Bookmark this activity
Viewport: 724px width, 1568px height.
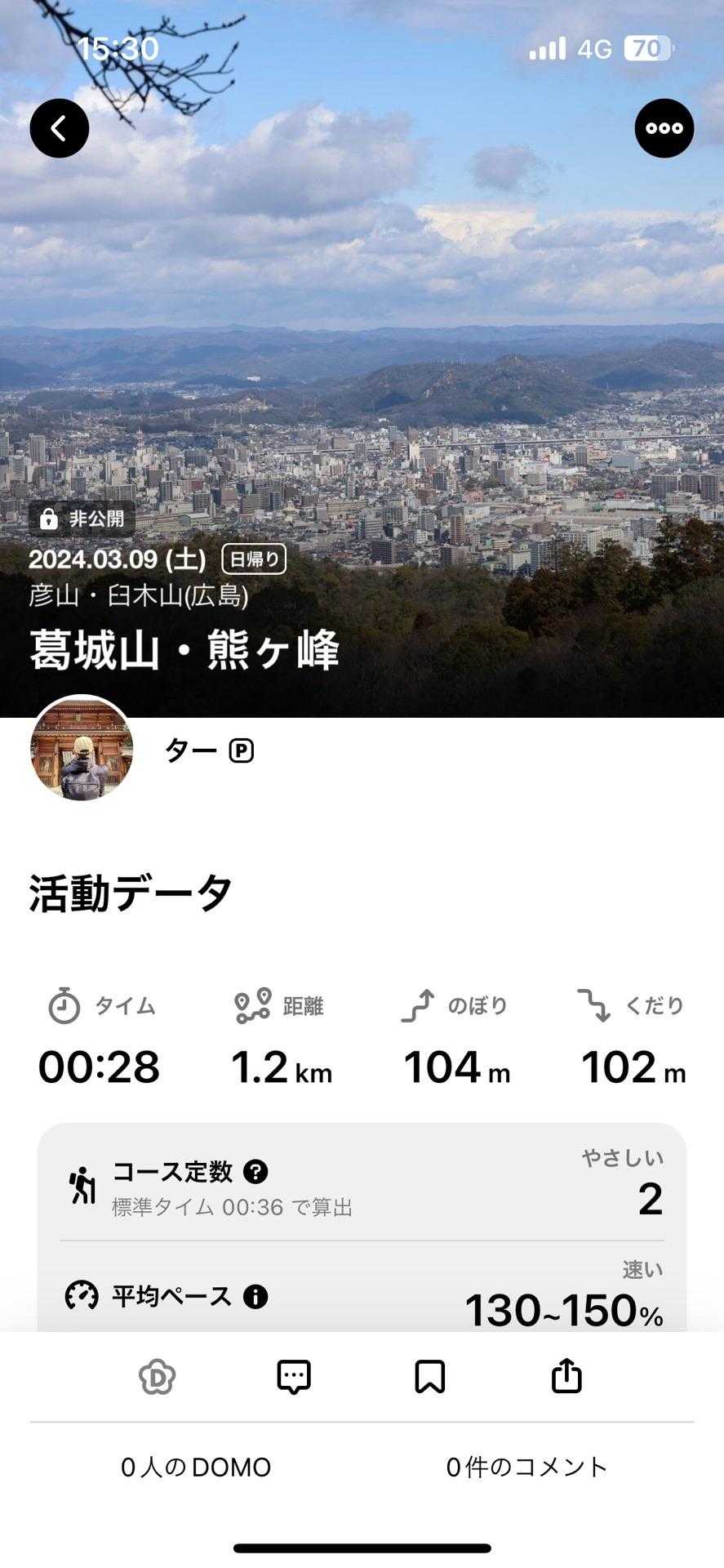pos(430,1377)
